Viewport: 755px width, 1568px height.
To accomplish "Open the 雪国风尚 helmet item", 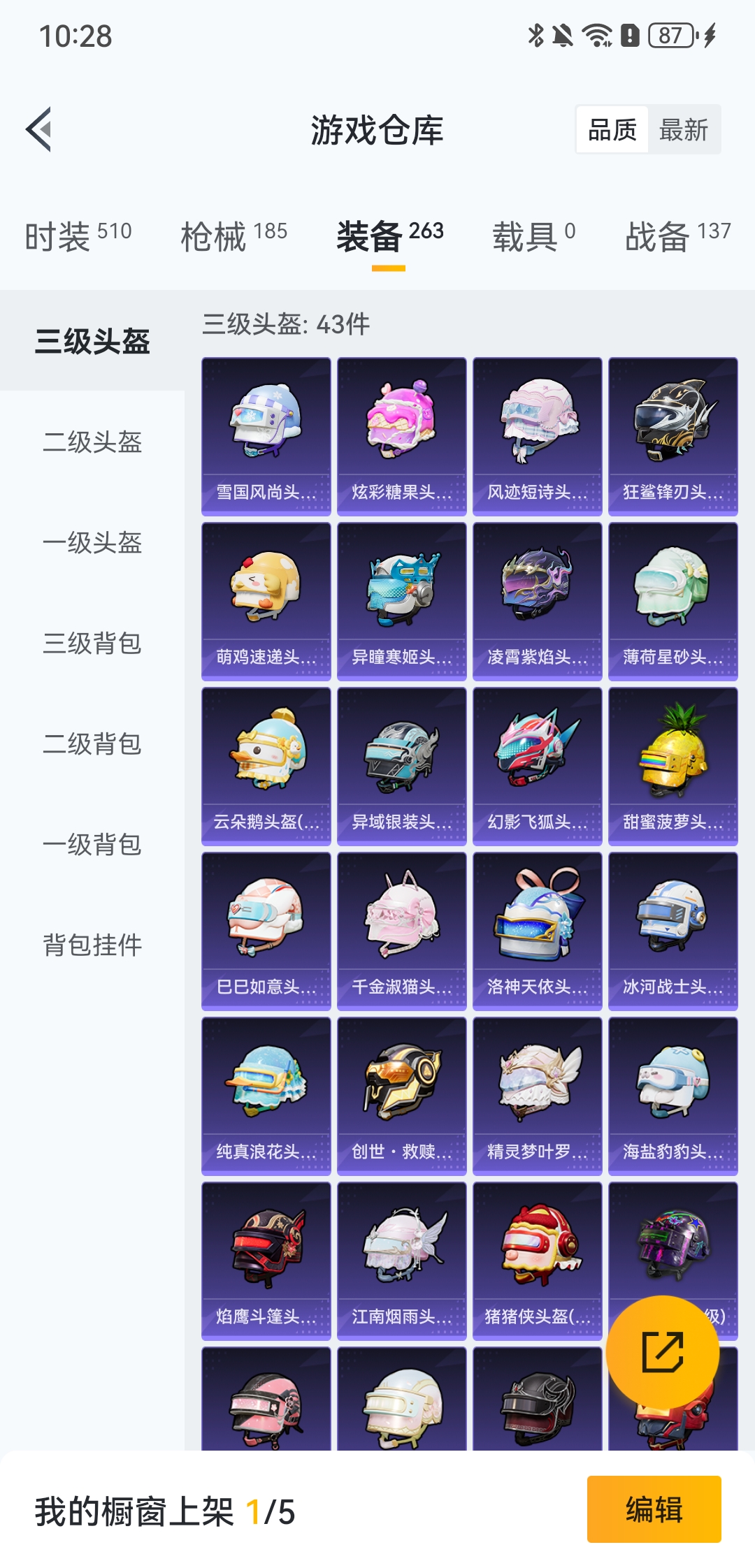I will tap(266, 436).
